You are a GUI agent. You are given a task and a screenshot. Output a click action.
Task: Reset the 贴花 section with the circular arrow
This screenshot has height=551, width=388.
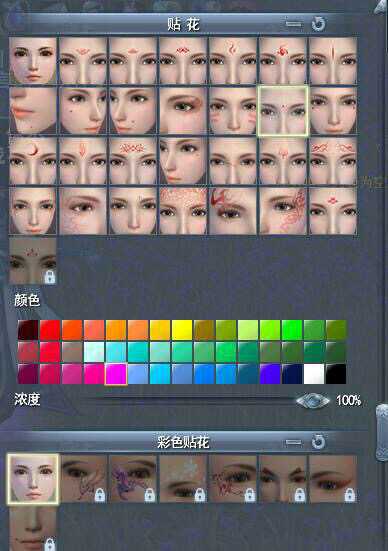click(x=318, y=24)
